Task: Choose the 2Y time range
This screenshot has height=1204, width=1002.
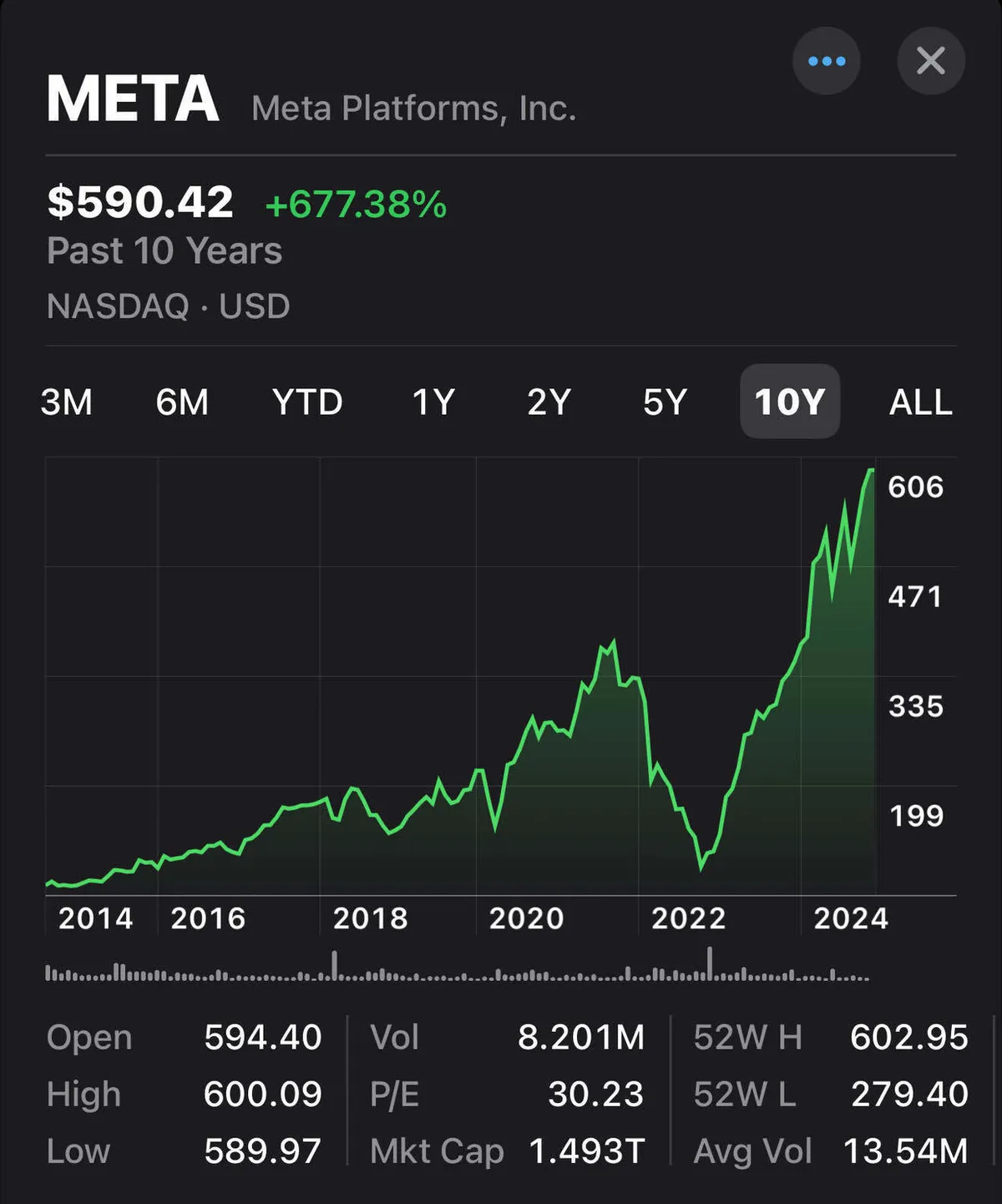Action: [549, 402]
